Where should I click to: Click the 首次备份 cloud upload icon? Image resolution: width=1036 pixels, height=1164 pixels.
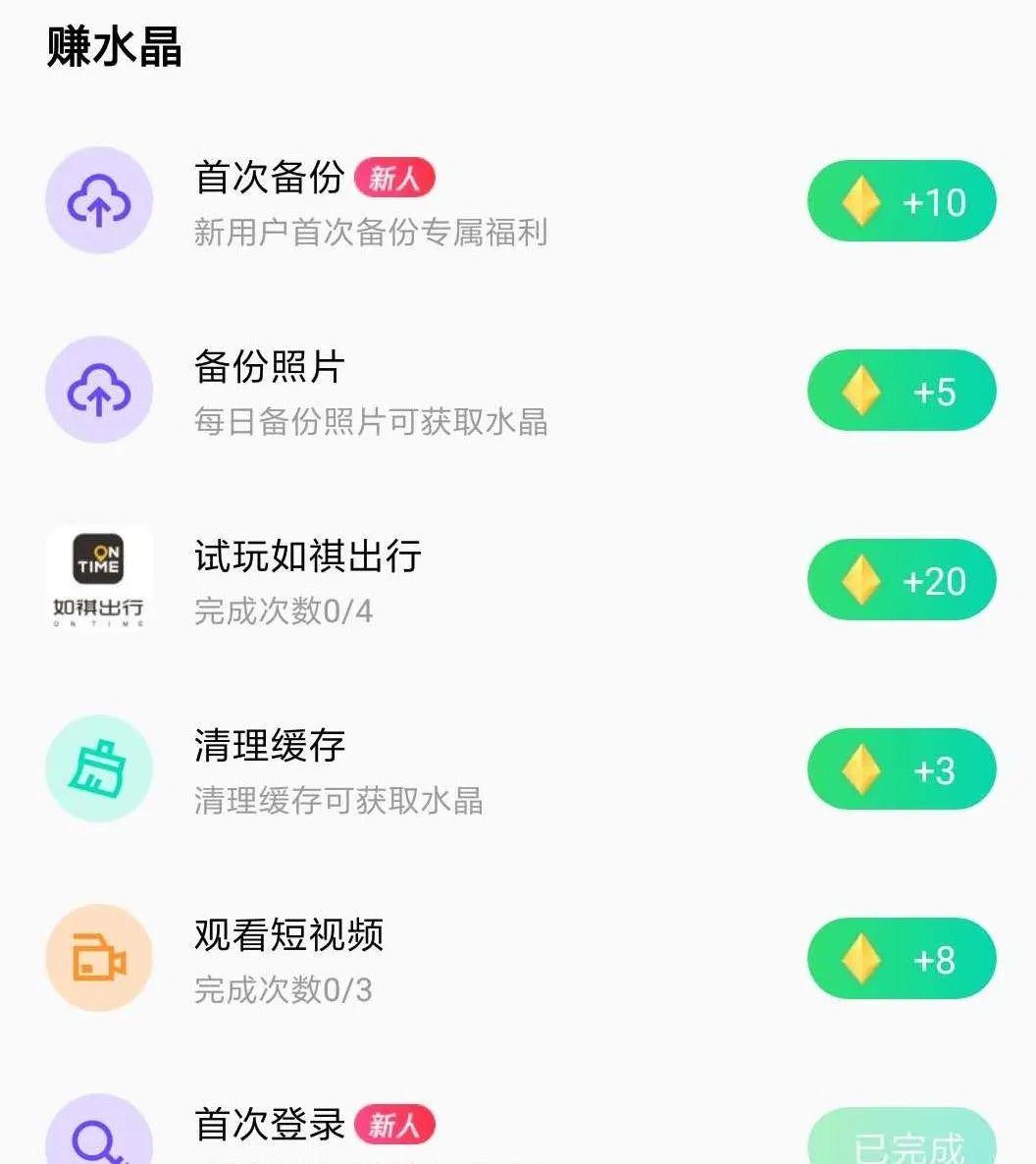pos(98,199)
